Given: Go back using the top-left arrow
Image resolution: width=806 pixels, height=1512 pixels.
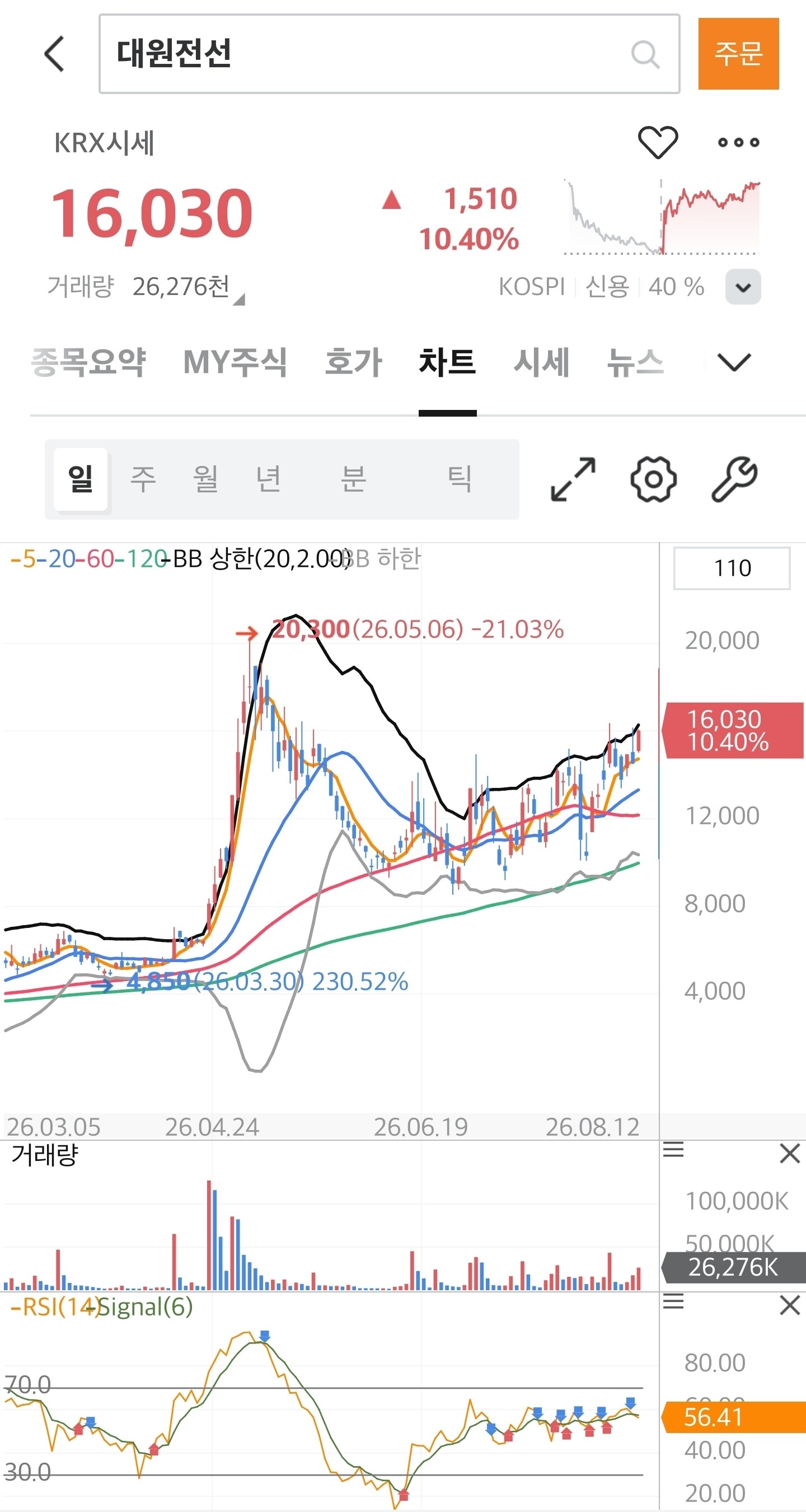Looking at the screenshot, I should click(x=54, y=53).
